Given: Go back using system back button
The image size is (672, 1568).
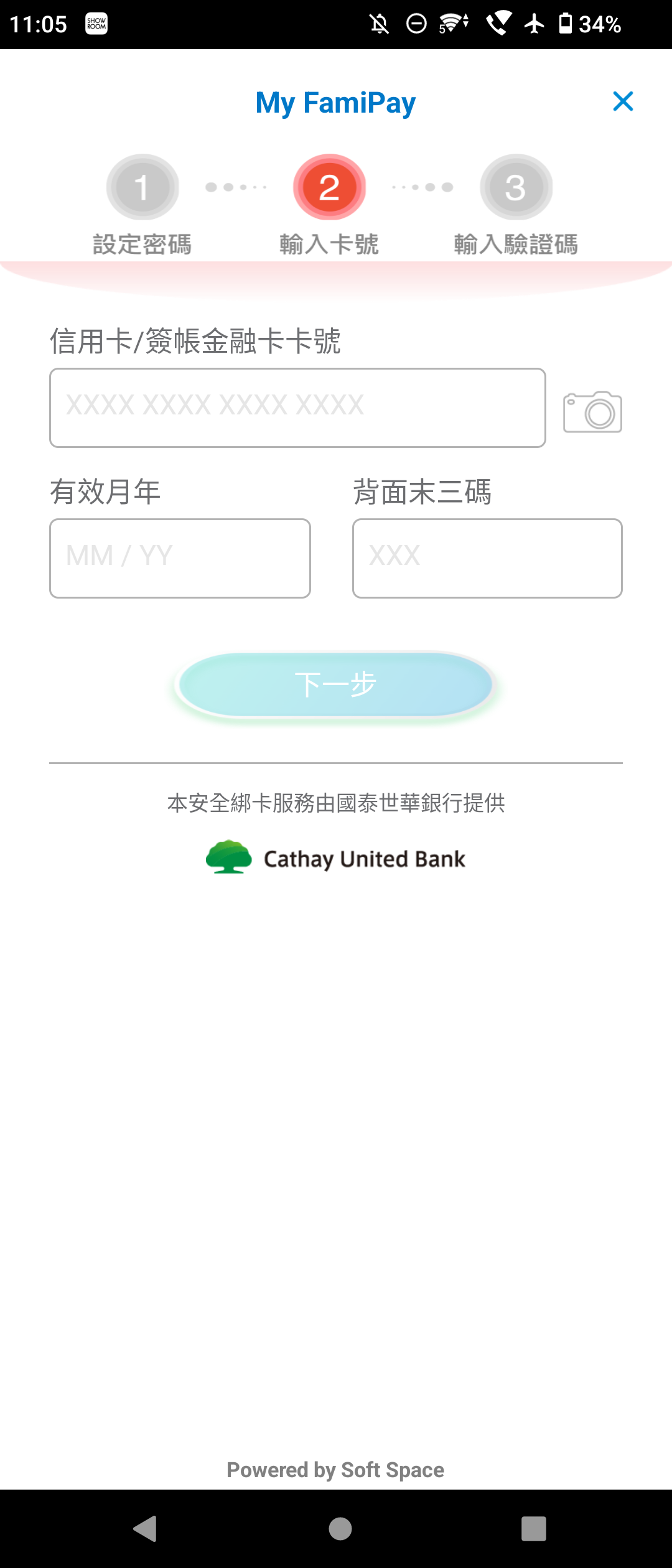Looking at the screenshot, I should [146, 1528].
